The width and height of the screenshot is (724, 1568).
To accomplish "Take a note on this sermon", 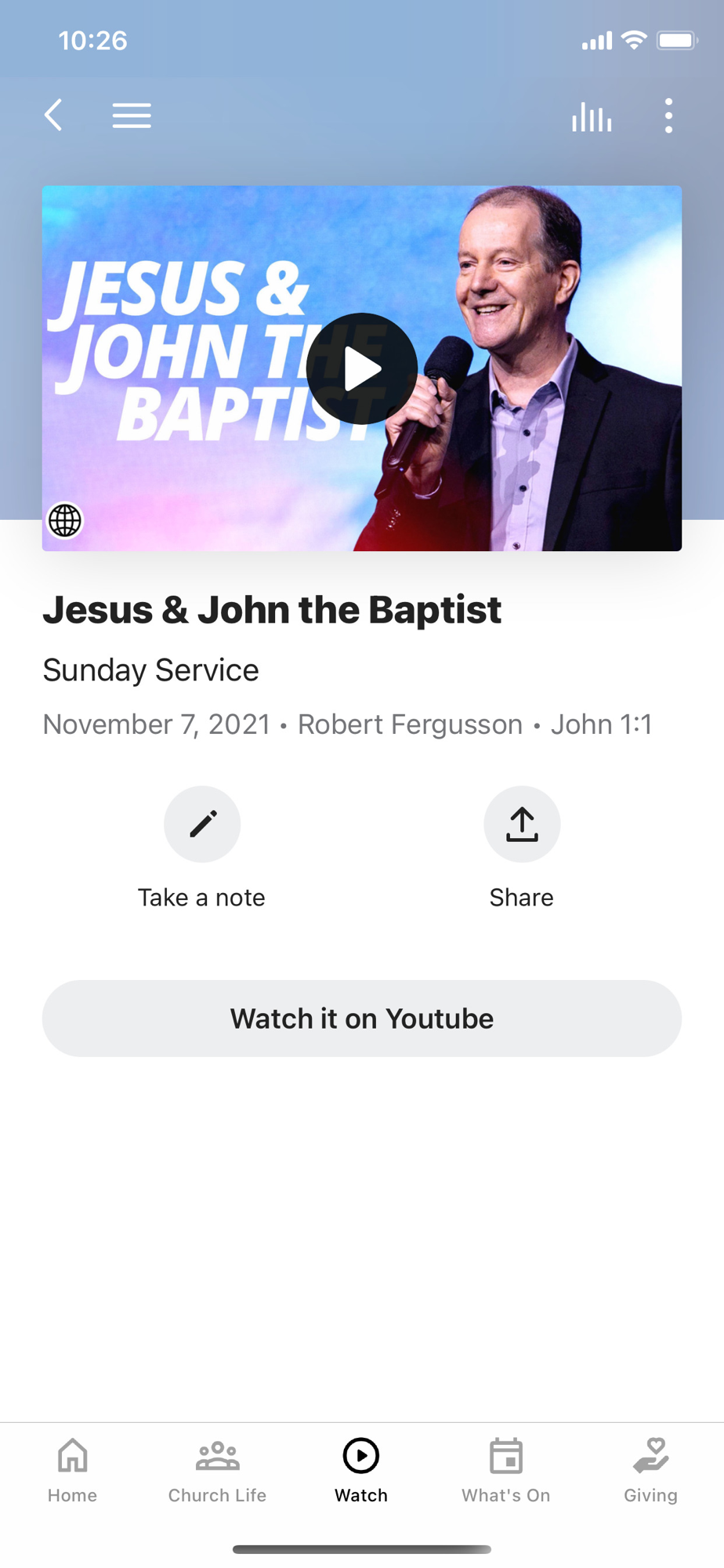I will coord(202,825).
